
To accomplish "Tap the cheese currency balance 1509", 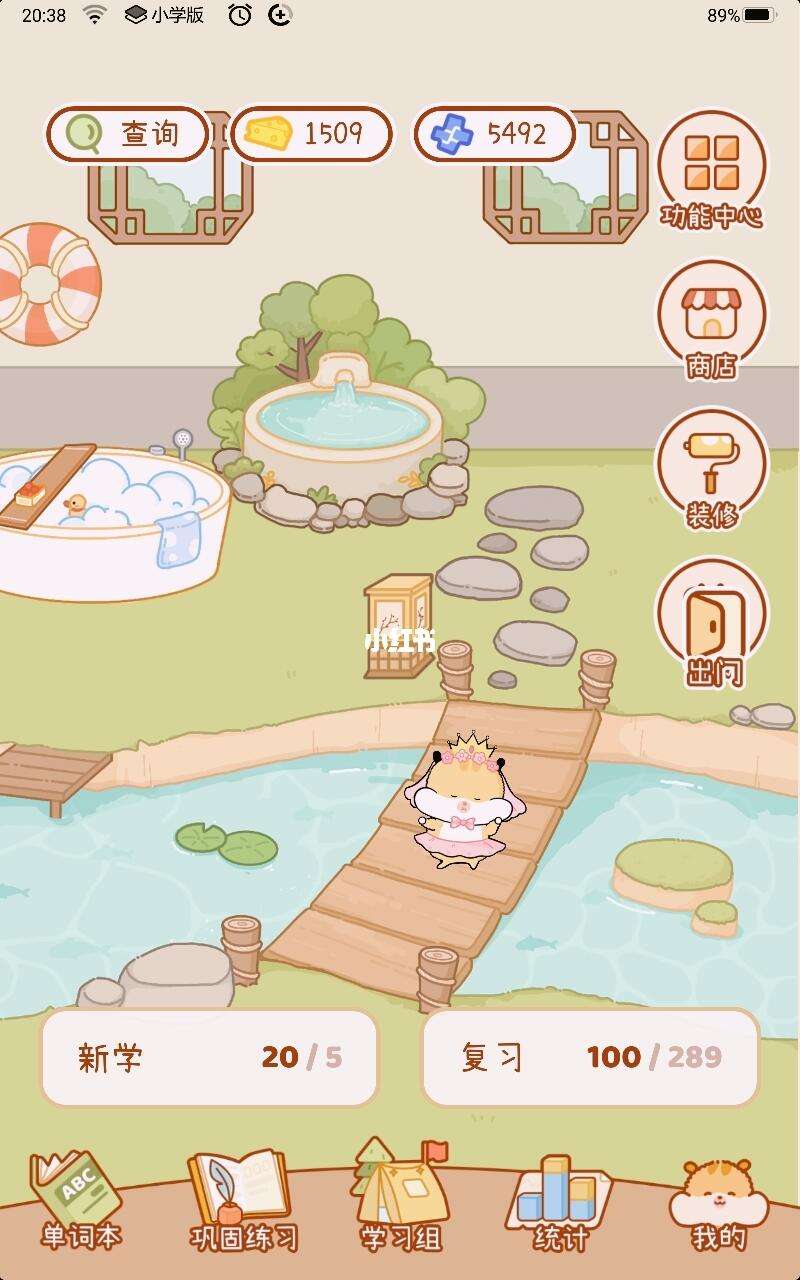I will coord(311,134).
